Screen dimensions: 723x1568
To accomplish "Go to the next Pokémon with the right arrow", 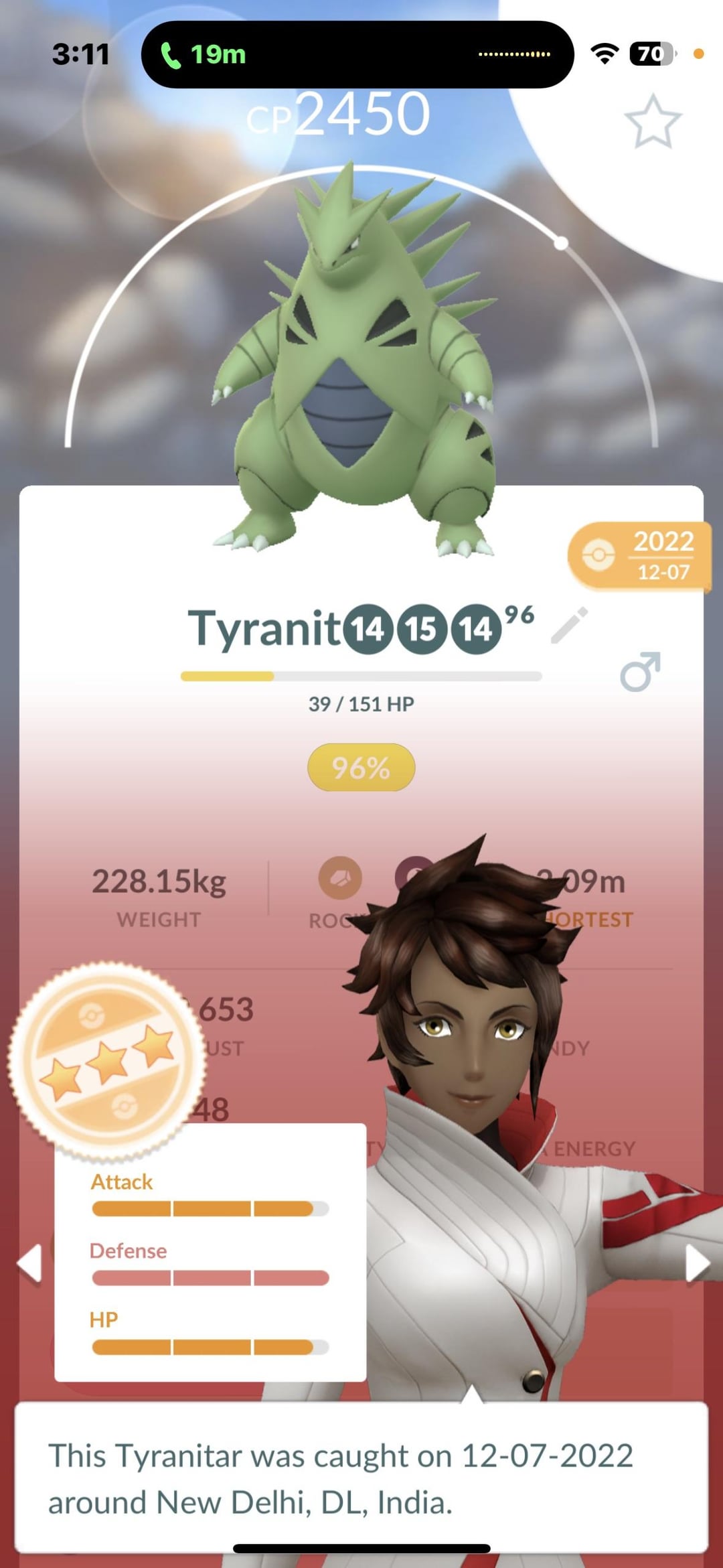I will tap(696, 1264).
